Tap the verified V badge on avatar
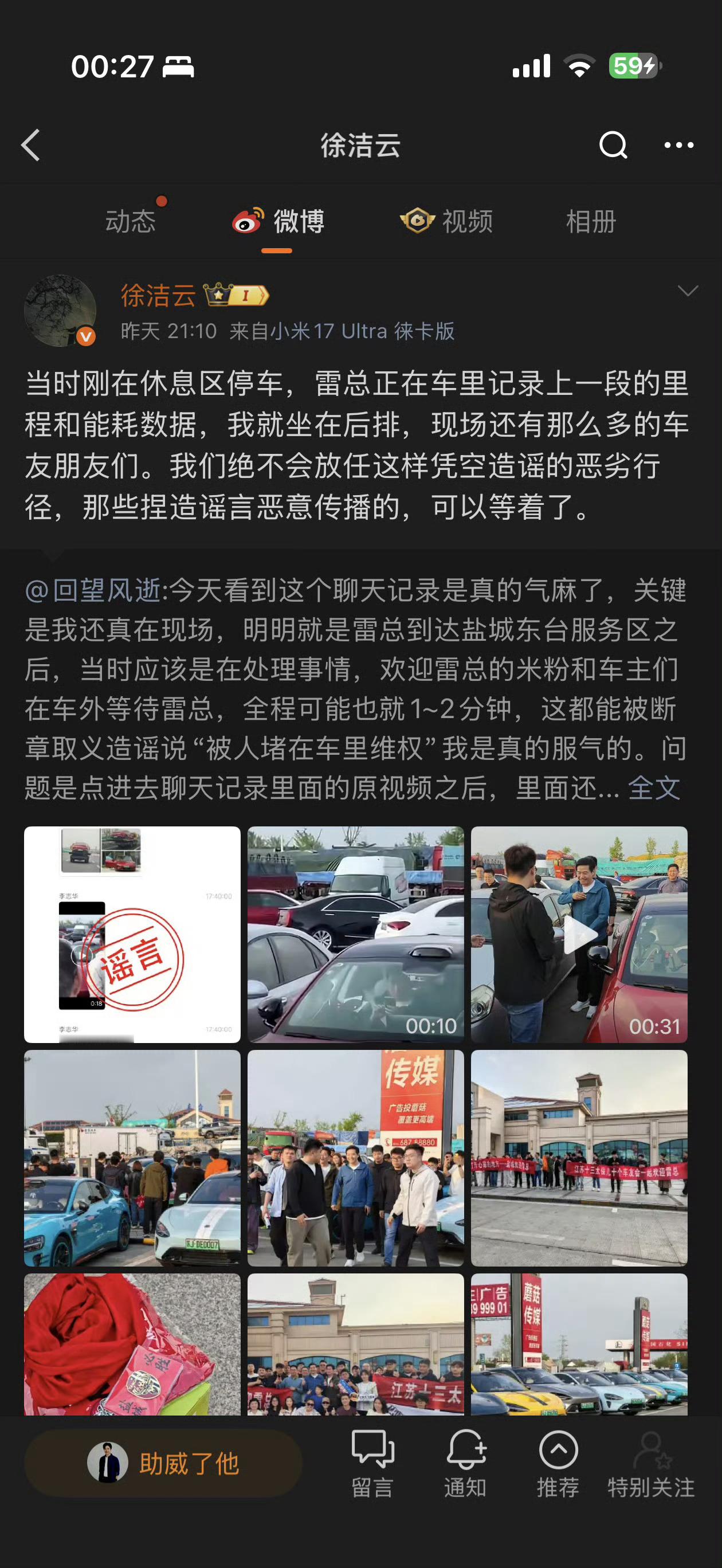 85,336
